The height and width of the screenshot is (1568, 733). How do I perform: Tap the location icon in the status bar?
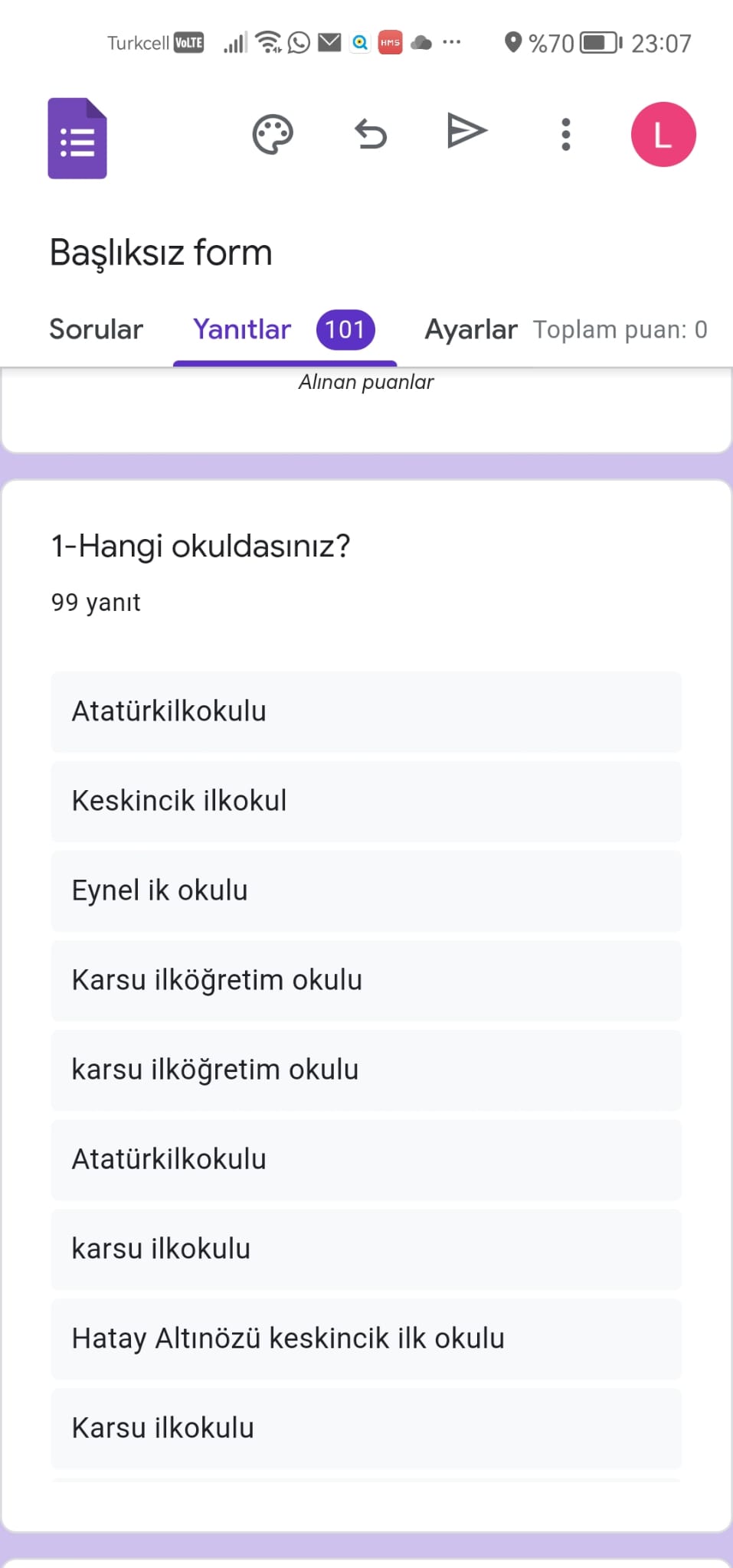point(512,41)
